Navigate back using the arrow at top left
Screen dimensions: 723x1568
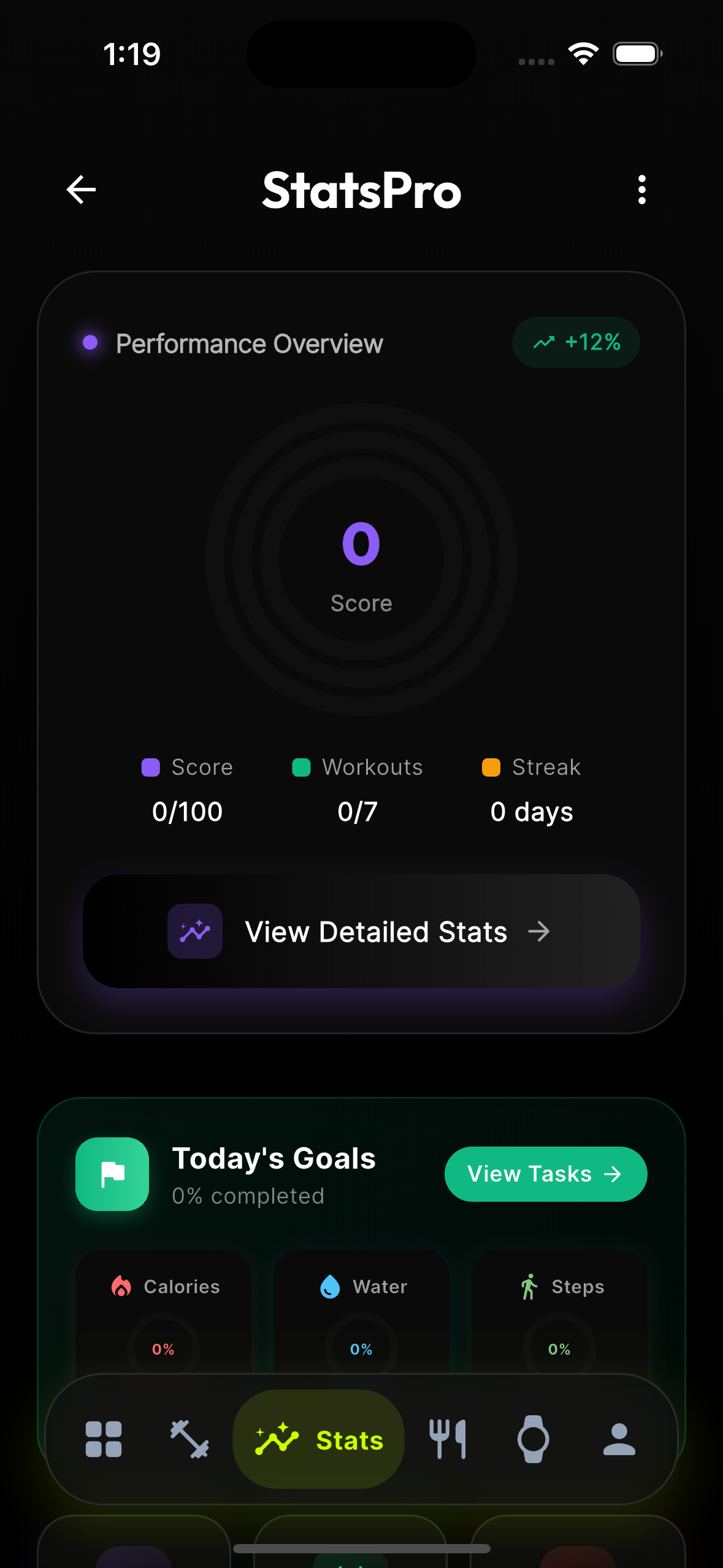coord(80,190)
